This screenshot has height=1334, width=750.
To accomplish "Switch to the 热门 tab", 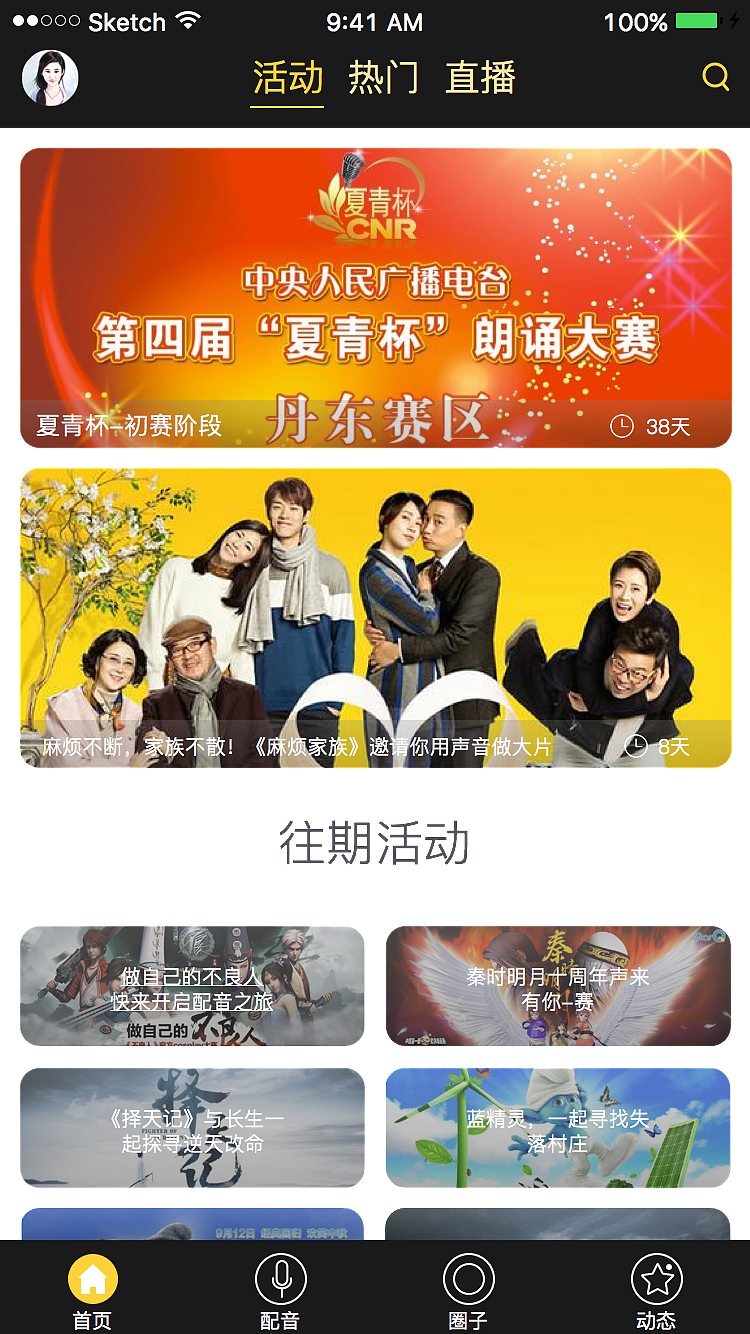I will click(x=384, y=76).
